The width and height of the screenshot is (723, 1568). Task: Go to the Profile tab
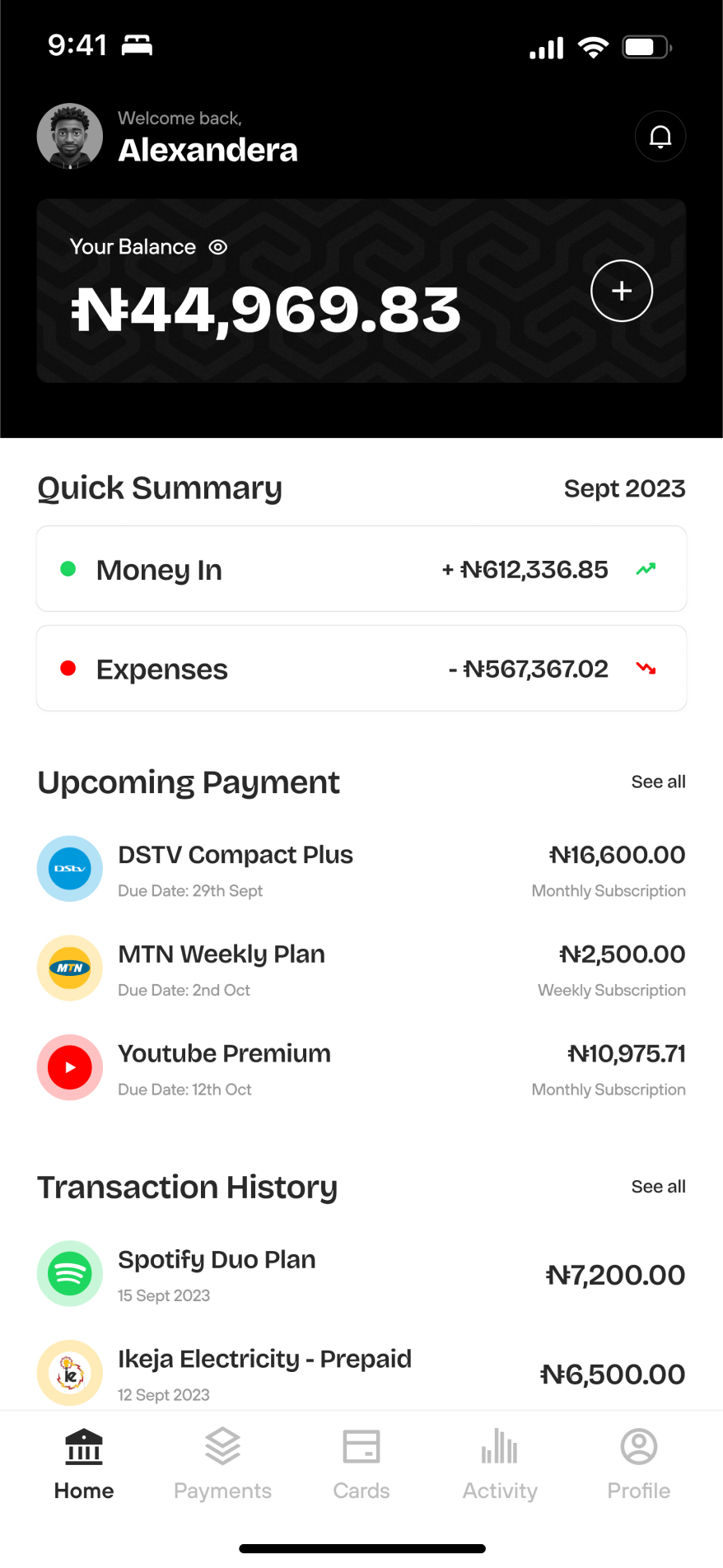click(x=639, y=1465)
